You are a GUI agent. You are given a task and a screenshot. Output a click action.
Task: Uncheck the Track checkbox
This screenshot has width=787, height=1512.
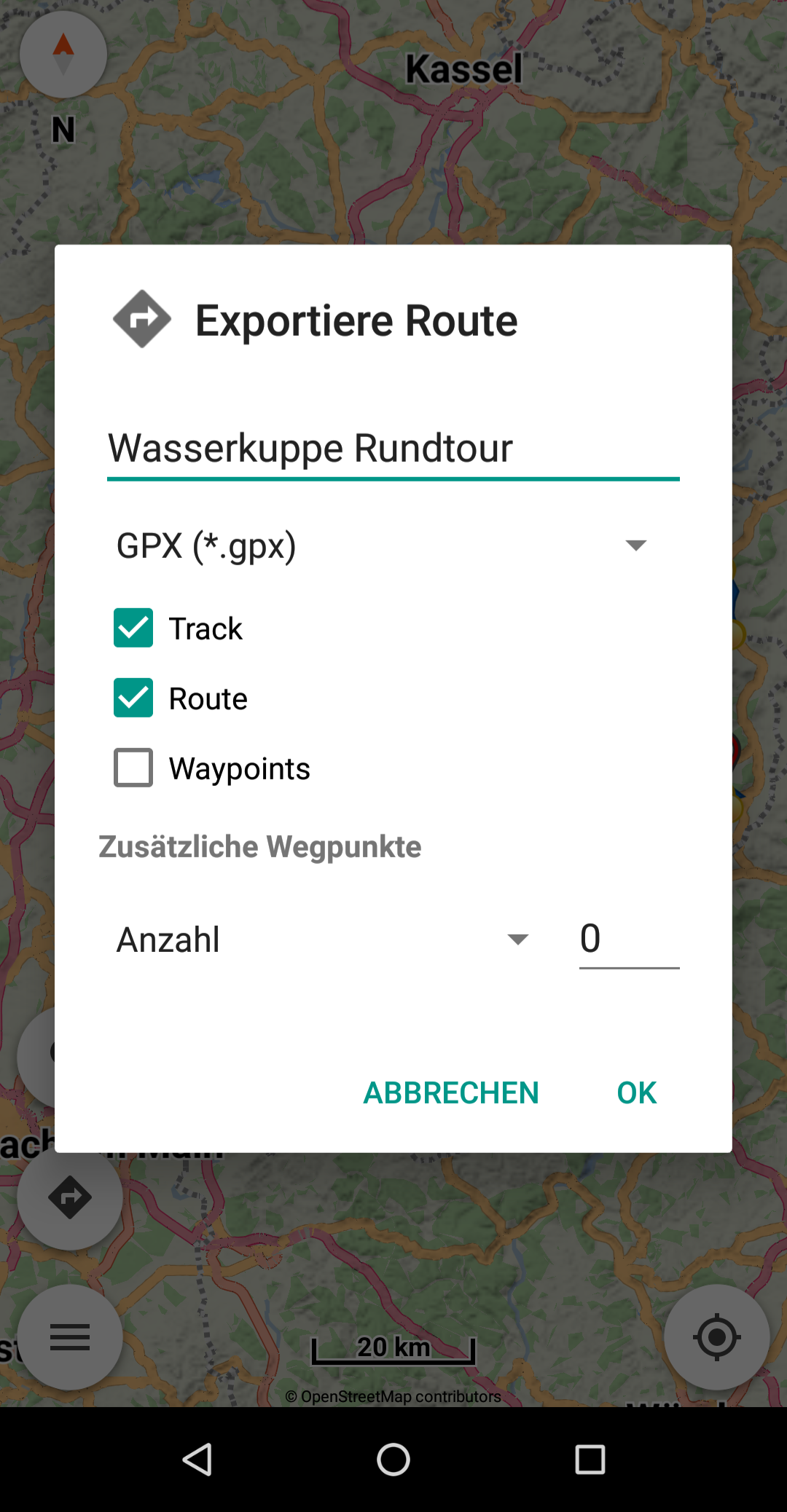133,628
